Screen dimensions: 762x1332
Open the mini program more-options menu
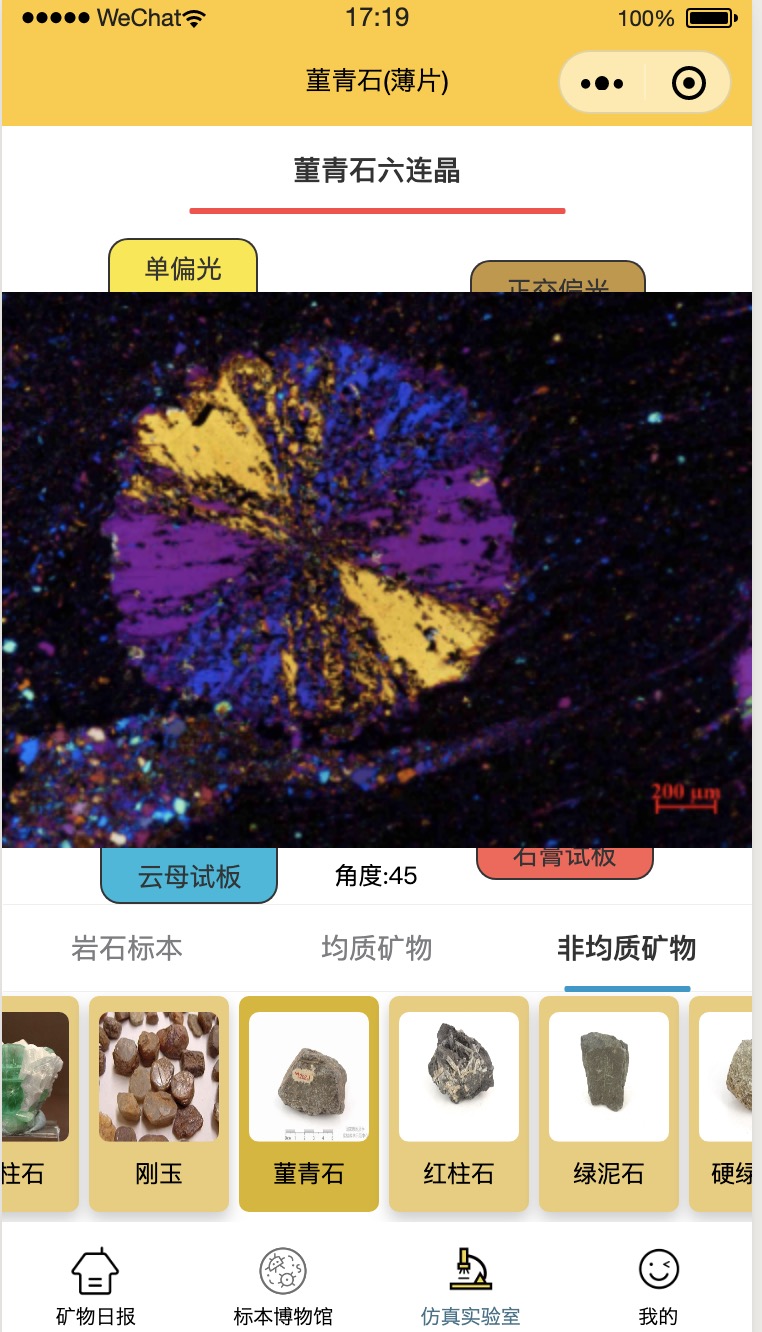pyautogui.click(x=602, y=83)
